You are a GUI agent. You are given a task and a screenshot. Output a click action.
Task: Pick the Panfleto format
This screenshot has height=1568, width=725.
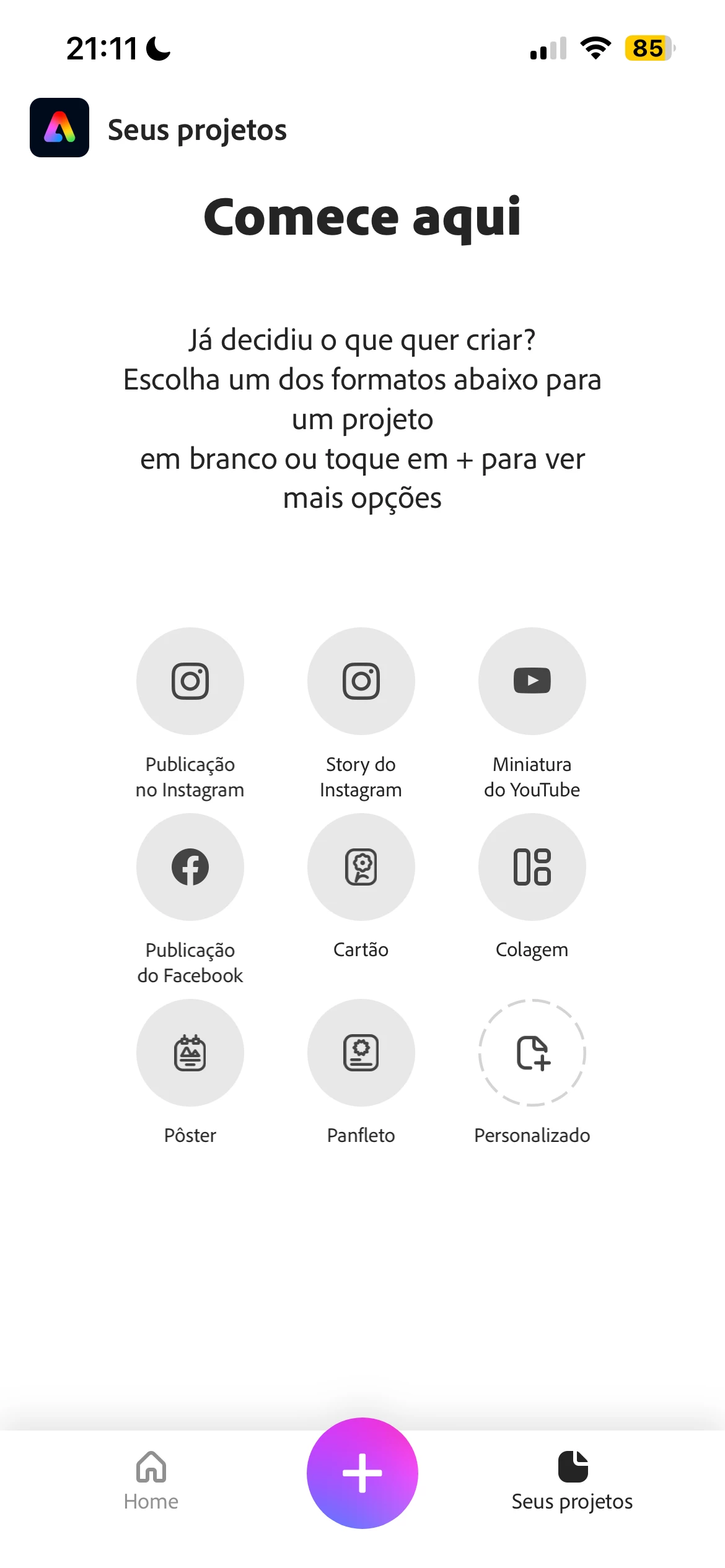coord(361,1053)
